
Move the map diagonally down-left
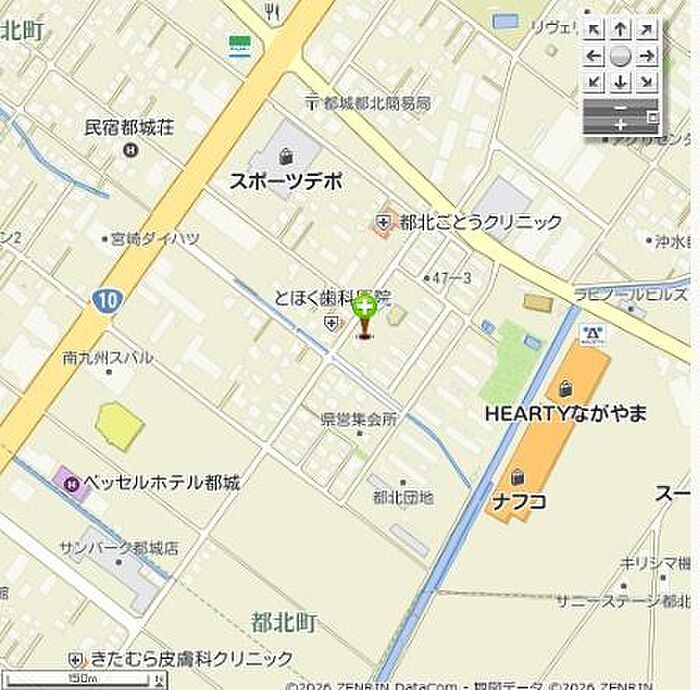[x=595, y=82]
